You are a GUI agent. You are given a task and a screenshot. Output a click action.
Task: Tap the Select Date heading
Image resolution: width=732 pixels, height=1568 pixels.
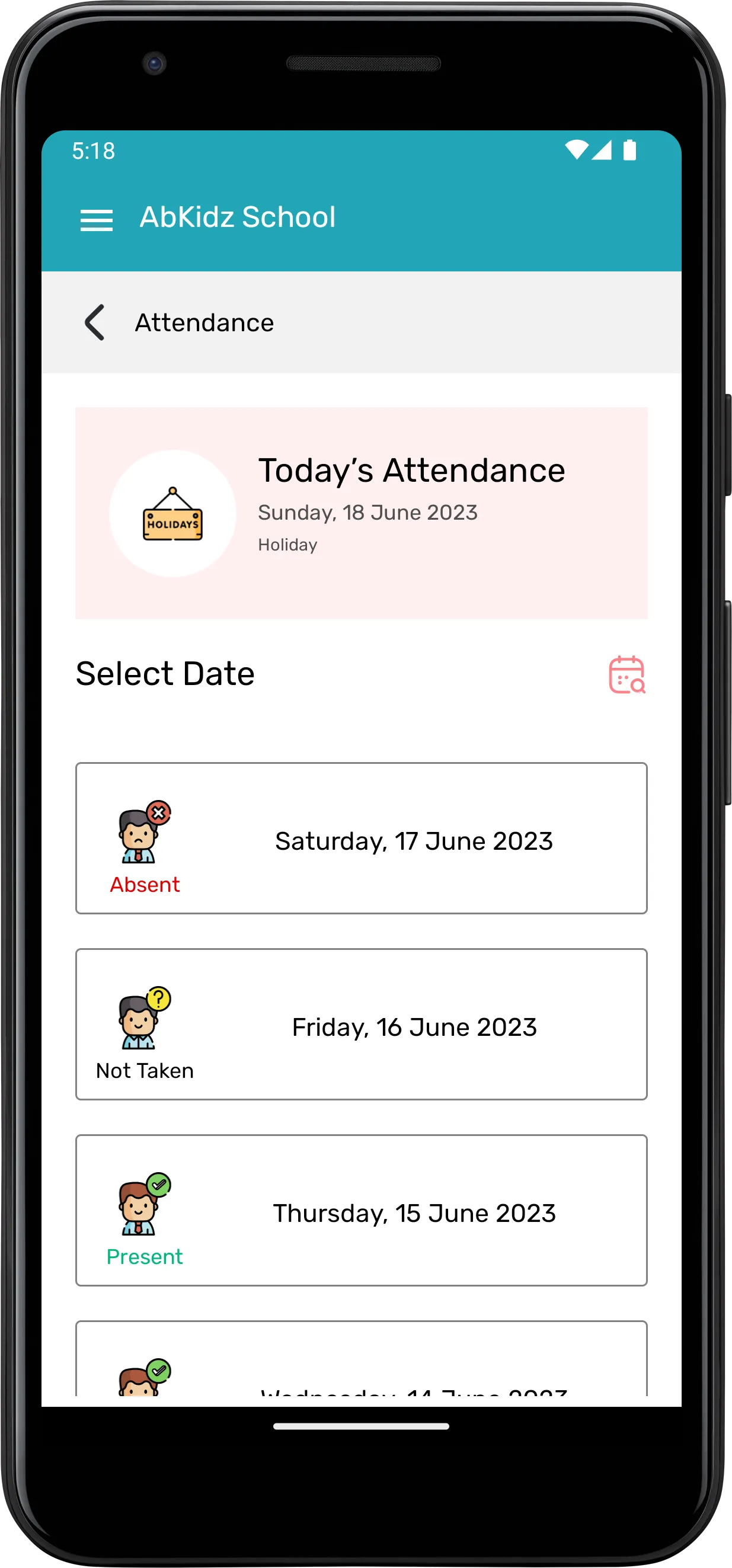tap(165, 674)
